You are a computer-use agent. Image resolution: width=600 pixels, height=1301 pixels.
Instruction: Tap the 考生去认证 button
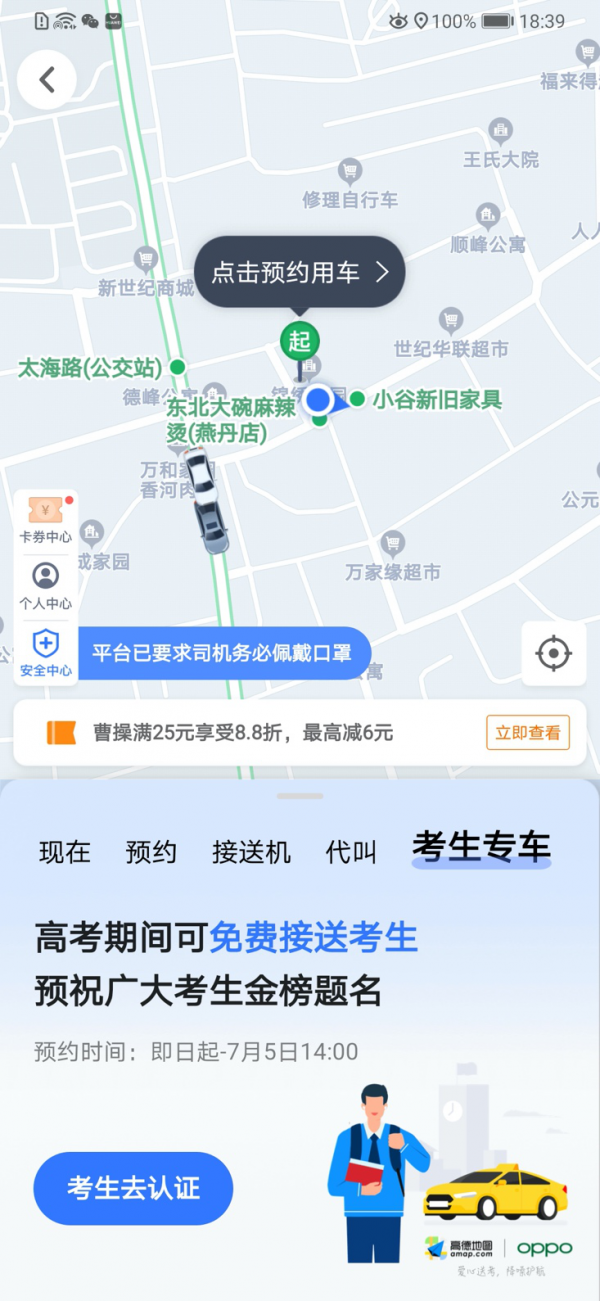coord(133,1188)
